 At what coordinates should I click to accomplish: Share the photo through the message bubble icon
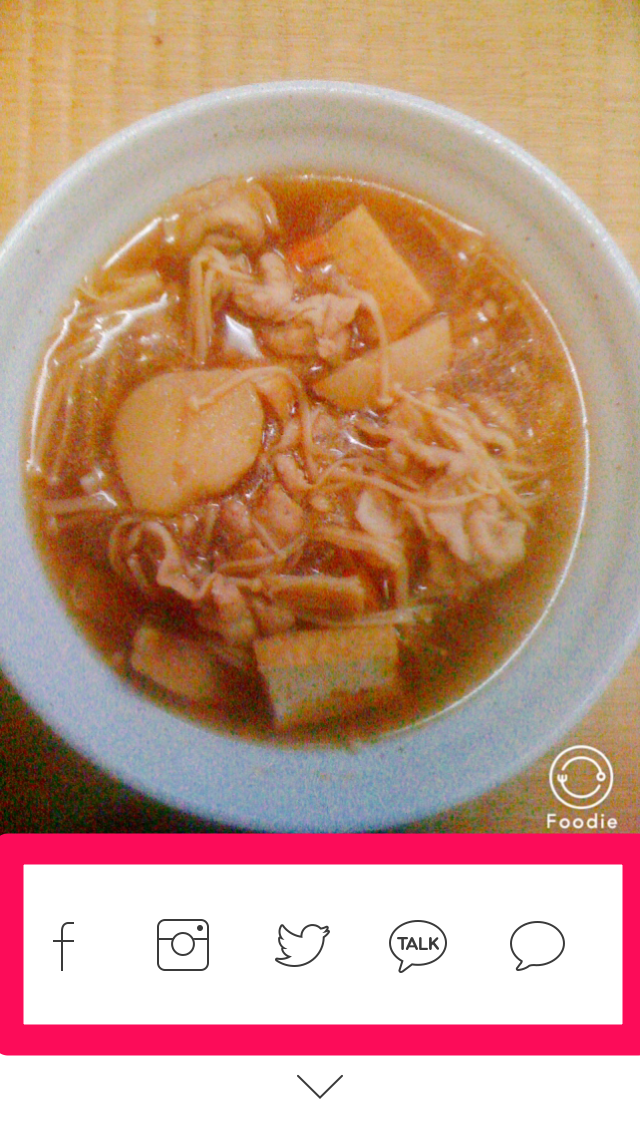pos(537,945)
